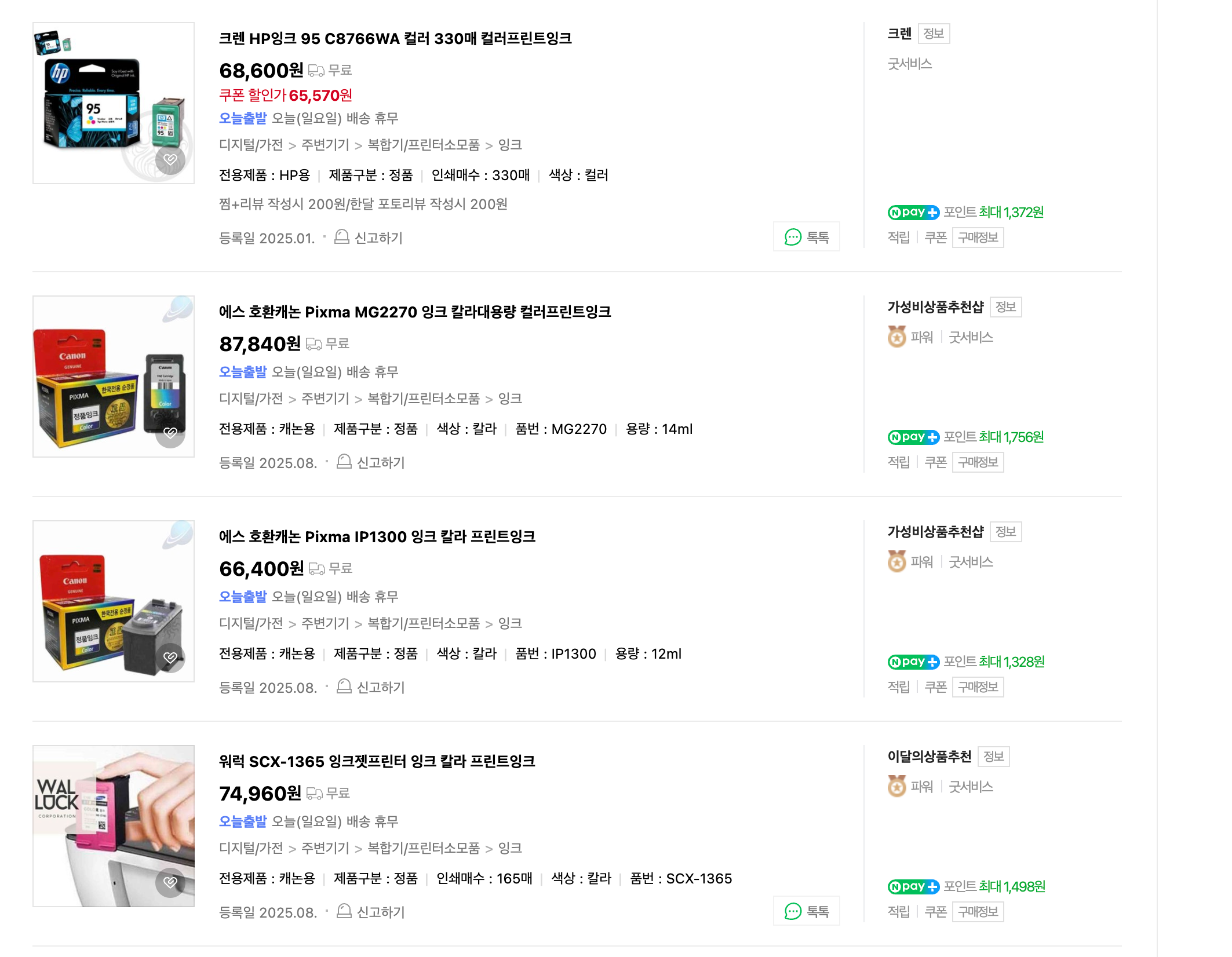Screen dimensions: 1232x957
Task: Add the HP 95 ink to wishlist
Action: [x=170, y=159]
